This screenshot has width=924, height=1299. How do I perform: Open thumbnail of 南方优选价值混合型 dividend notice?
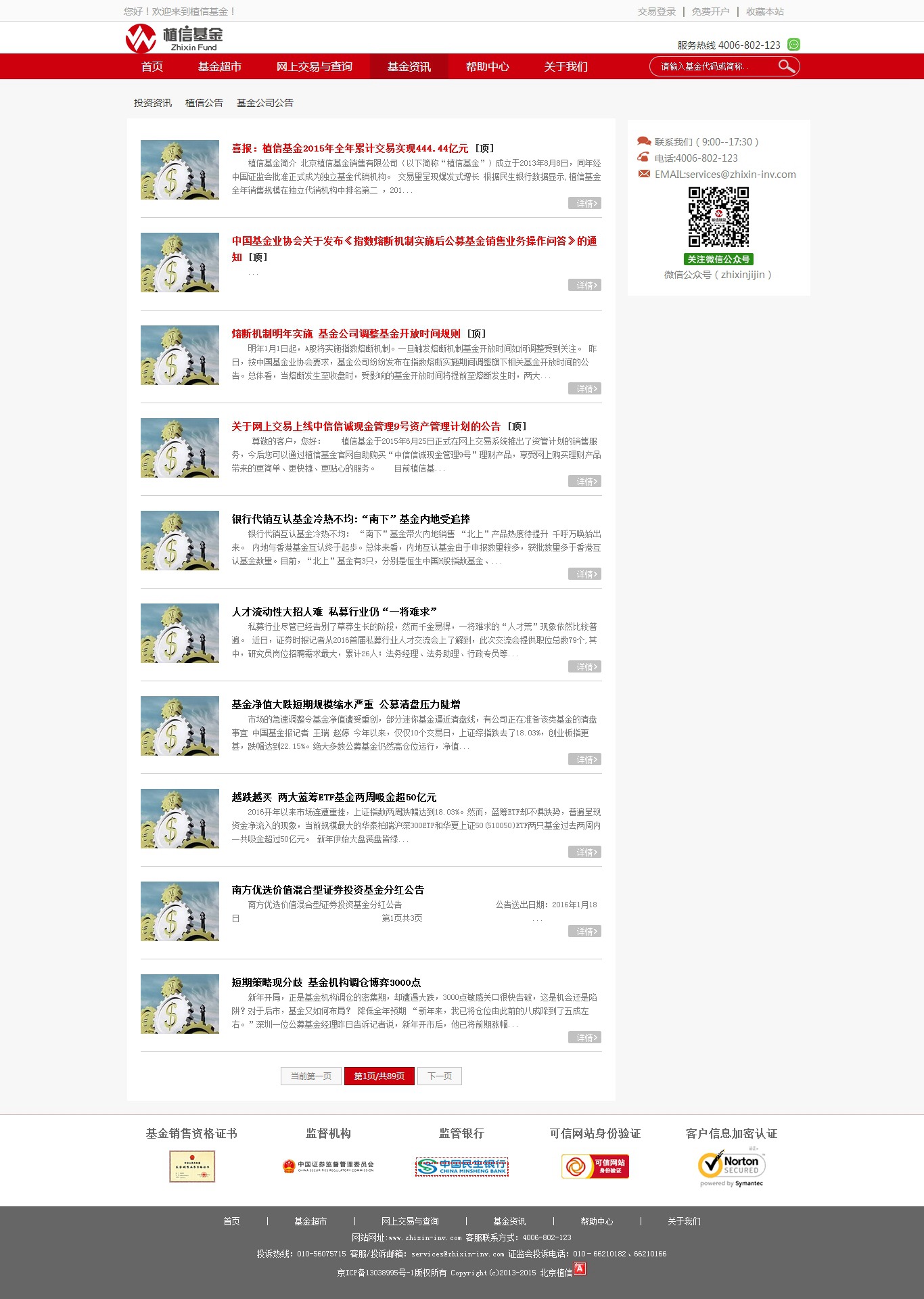(x=180, y=911)
